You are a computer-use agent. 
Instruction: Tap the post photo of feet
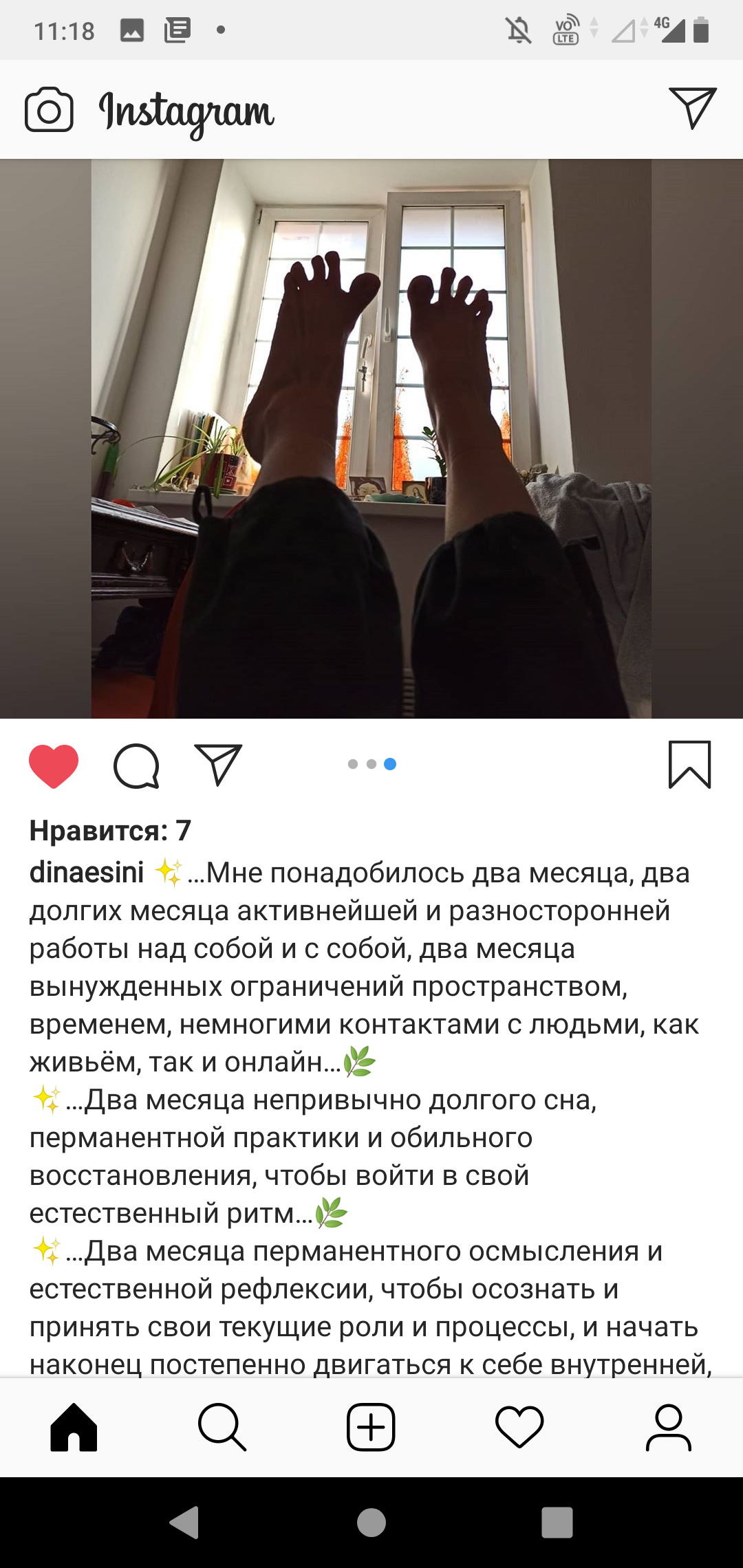click(371, 439)
